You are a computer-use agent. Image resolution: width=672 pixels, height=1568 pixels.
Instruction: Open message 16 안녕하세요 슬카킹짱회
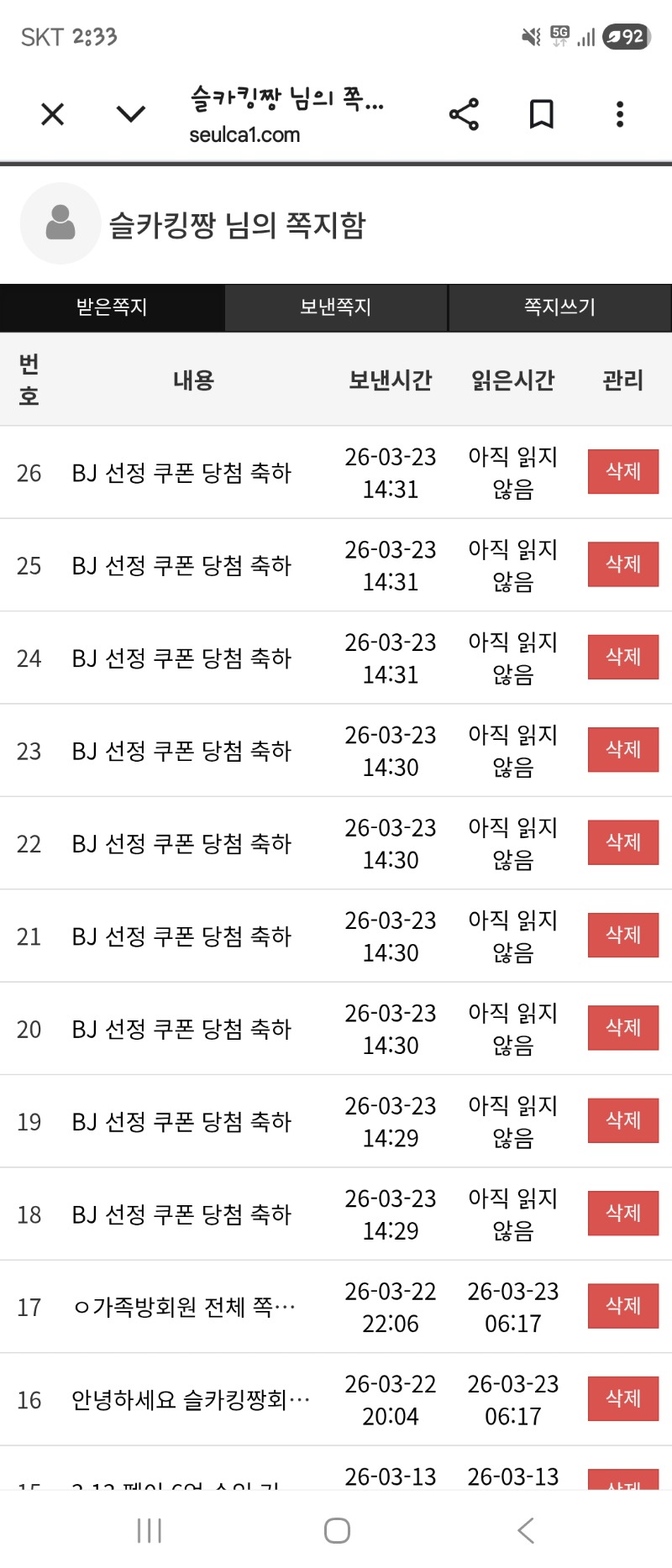191,1400
